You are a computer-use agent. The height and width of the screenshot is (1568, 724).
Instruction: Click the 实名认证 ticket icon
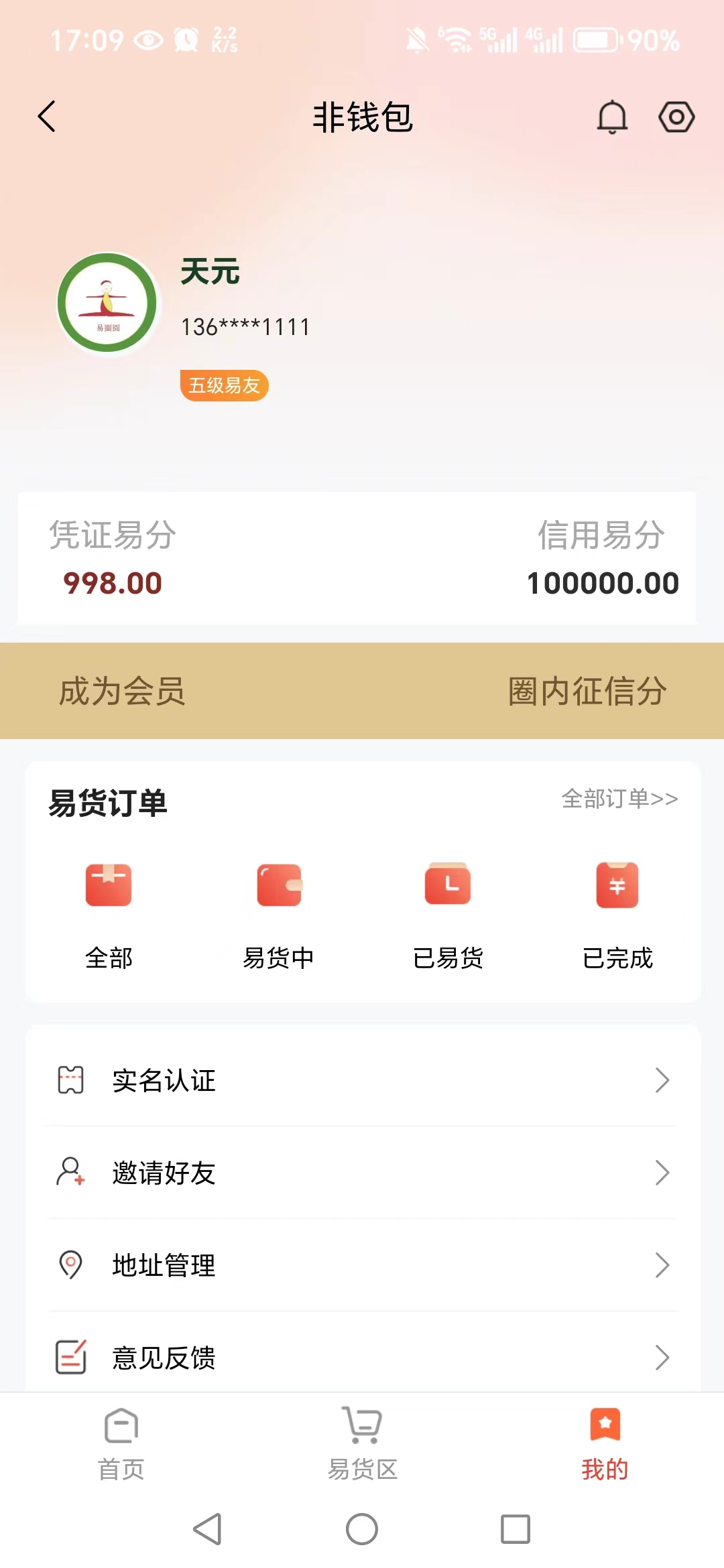(x=69, y=1080)
